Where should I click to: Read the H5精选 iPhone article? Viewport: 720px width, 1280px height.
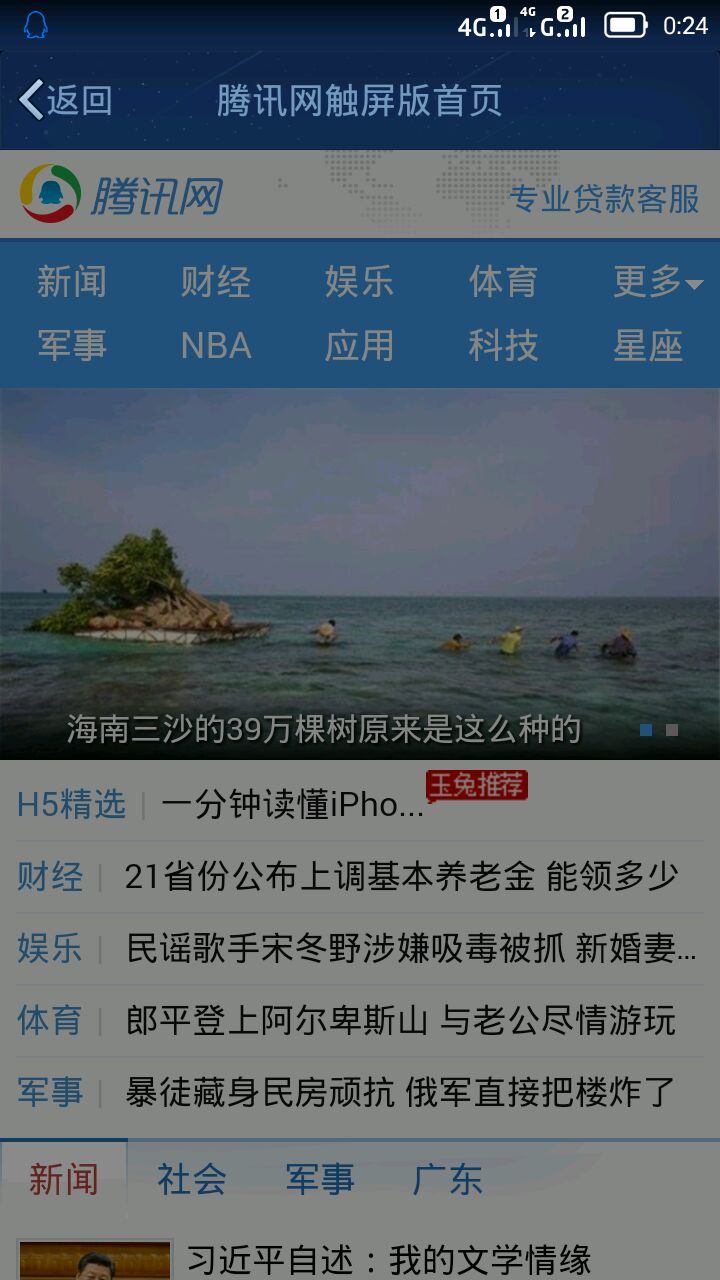pos(292,805)
